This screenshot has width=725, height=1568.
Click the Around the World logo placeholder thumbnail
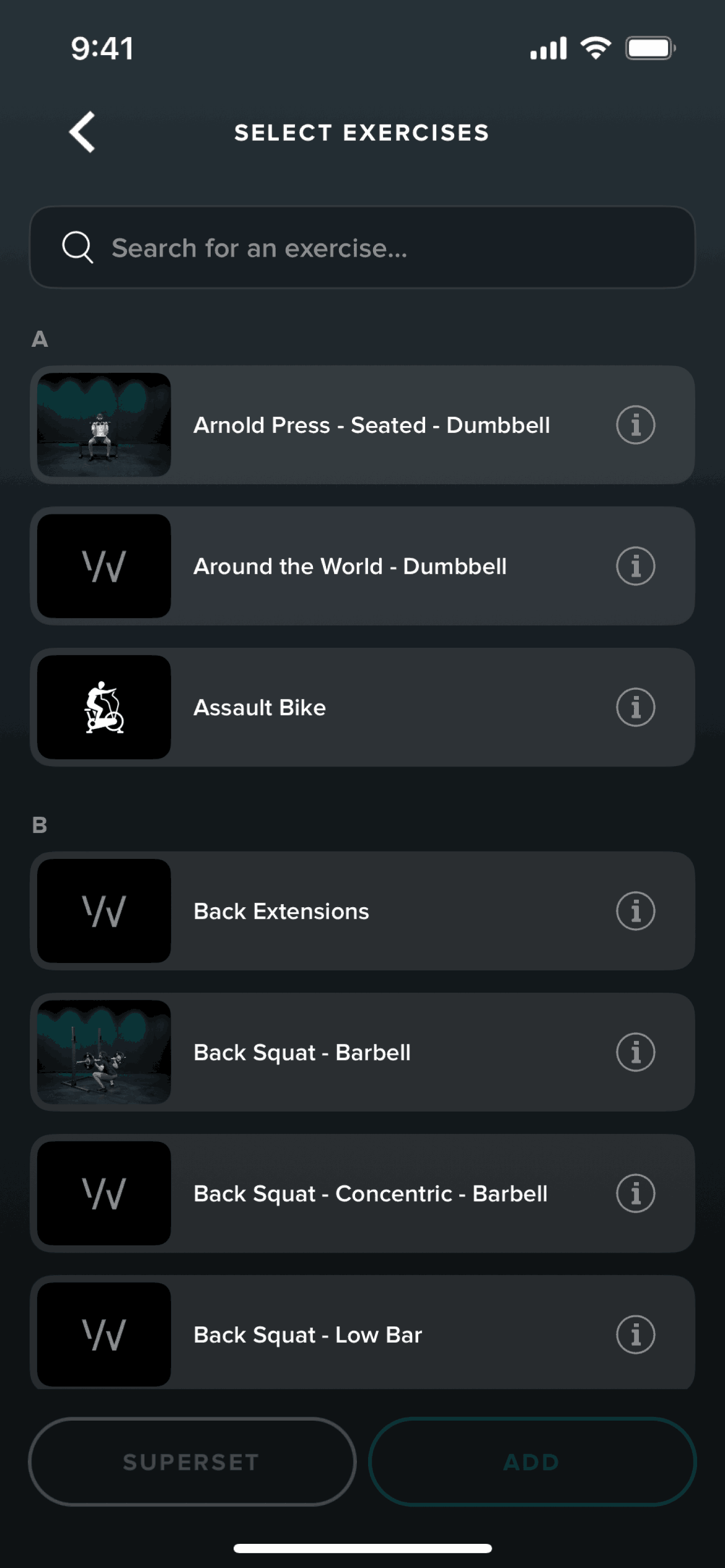click(103, 565)
